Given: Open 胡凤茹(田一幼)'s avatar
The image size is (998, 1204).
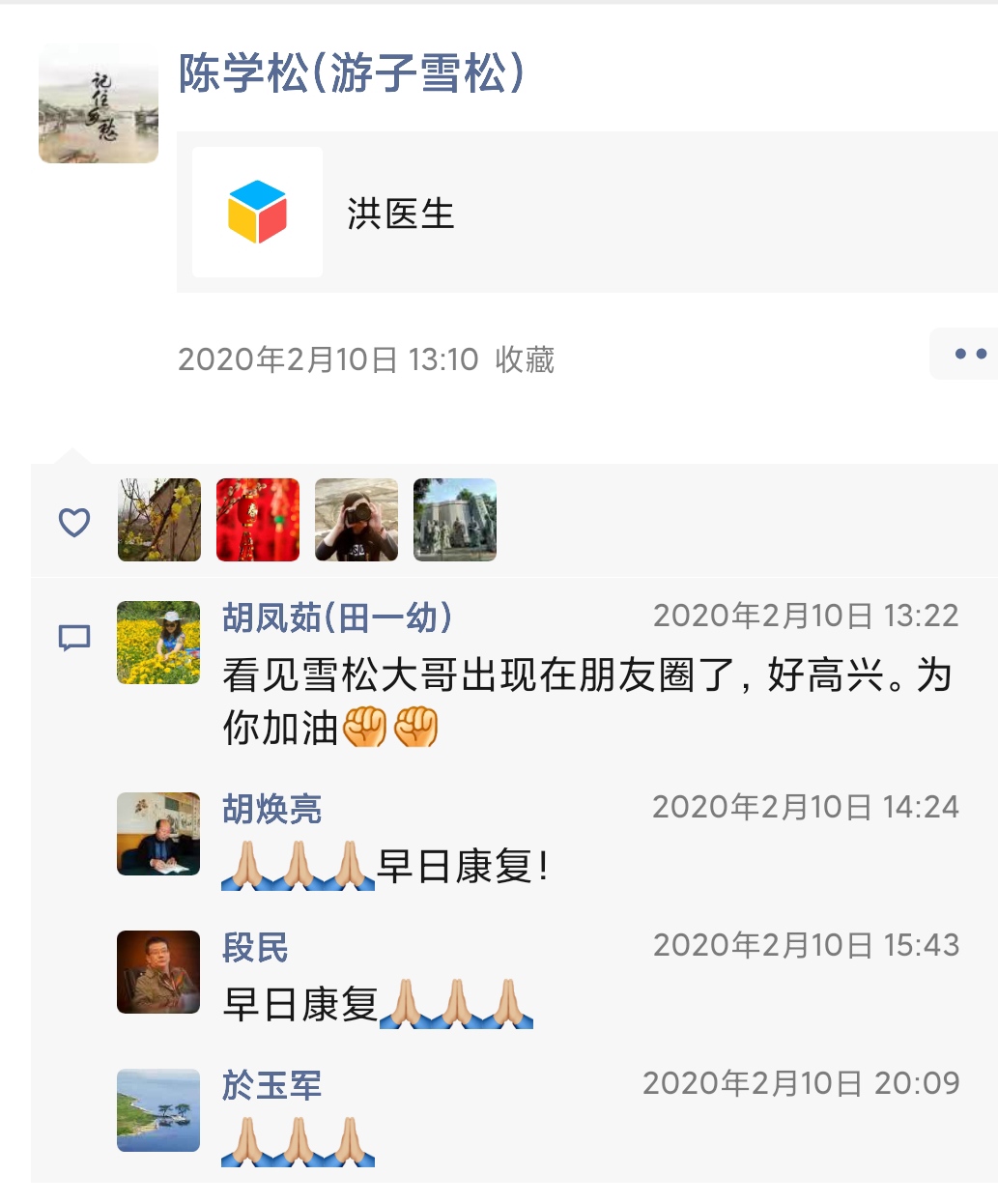Looking at the screenshot, I should [x=158, y=643].
